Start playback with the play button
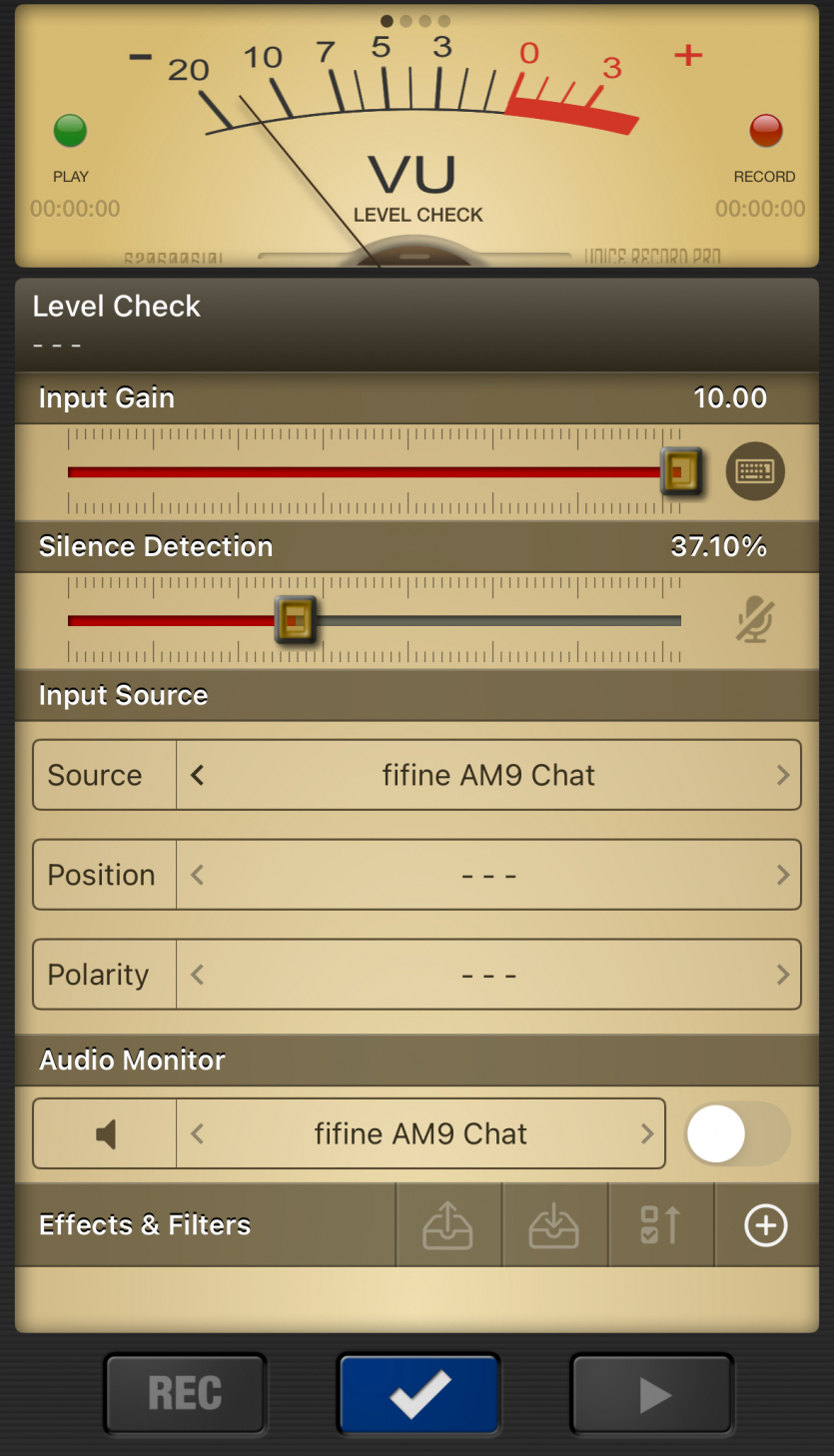The width and height of the screenshot is (834, 1456). tap(652, 1393)
